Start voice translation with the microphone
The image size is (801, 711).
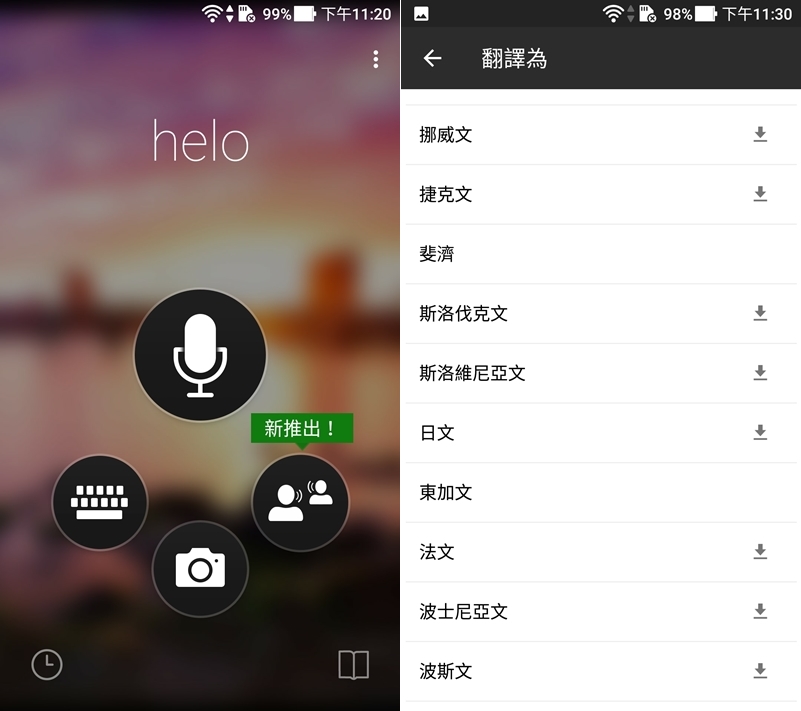(200, 355)
